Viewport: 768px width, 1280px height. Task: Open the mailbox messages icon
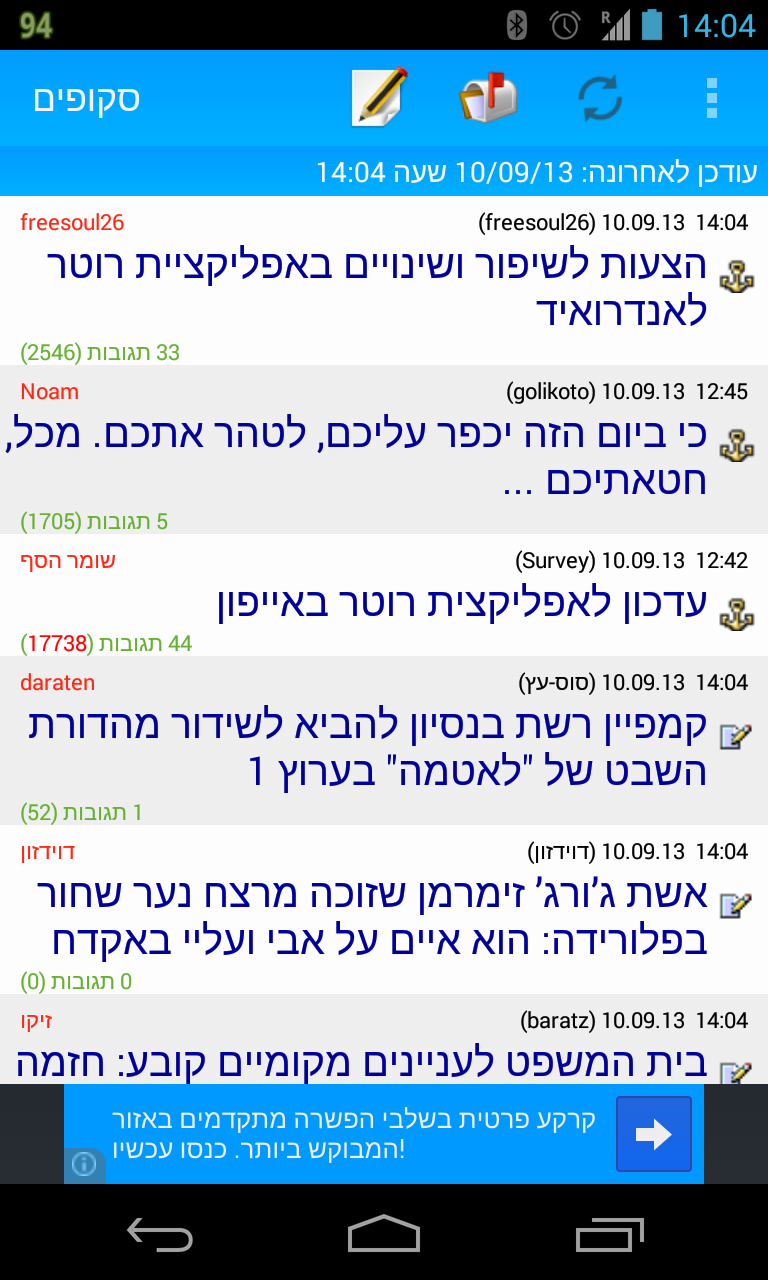click(x=489, y=98)
